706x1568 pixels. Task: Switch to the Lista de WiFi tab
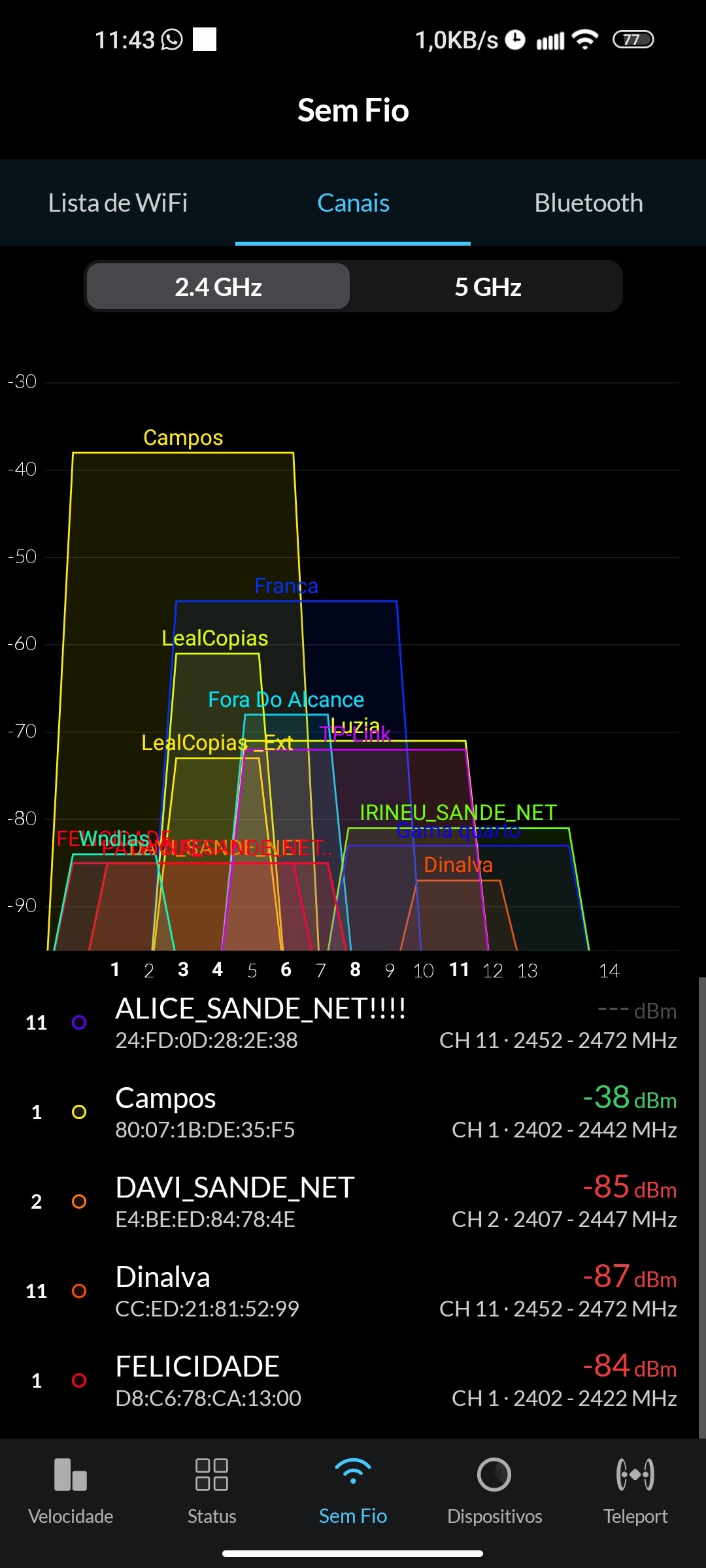[118, 203]
